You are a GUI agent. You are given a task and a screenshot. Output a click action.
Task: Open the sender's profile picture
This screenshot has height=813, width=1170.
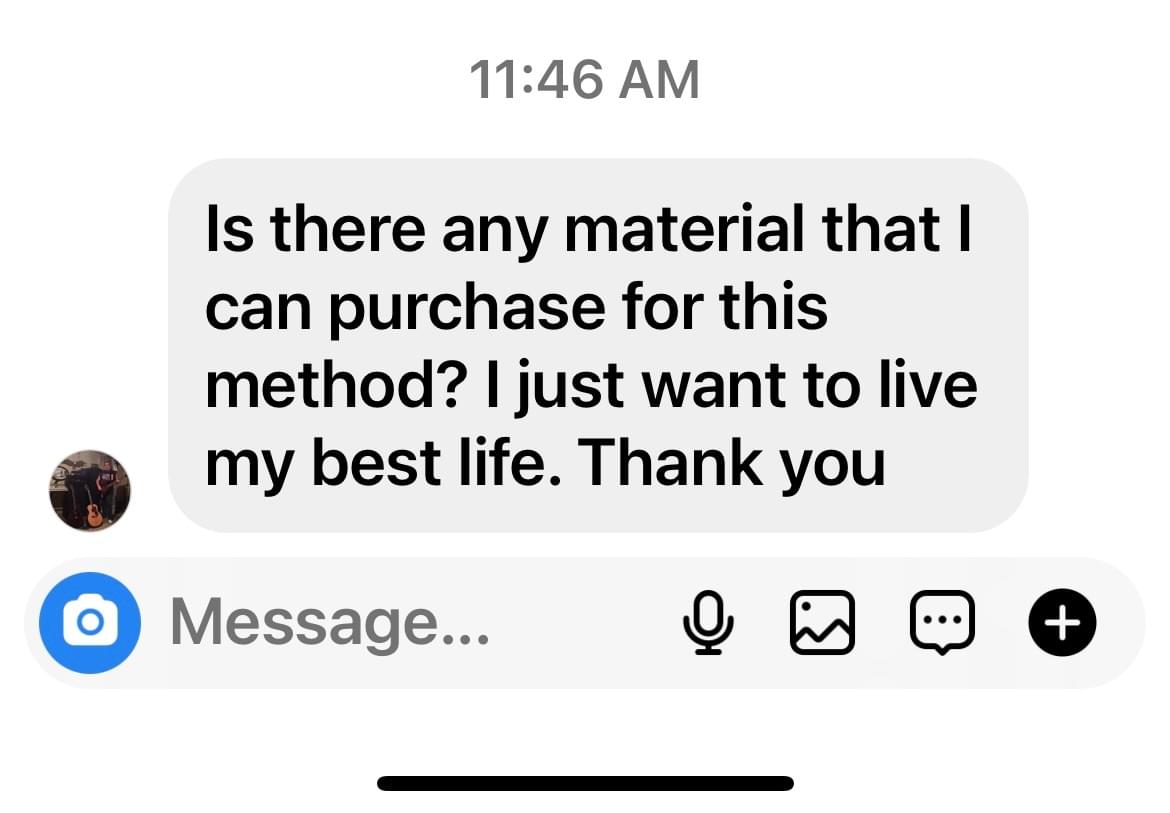click(x=90, y=490)
